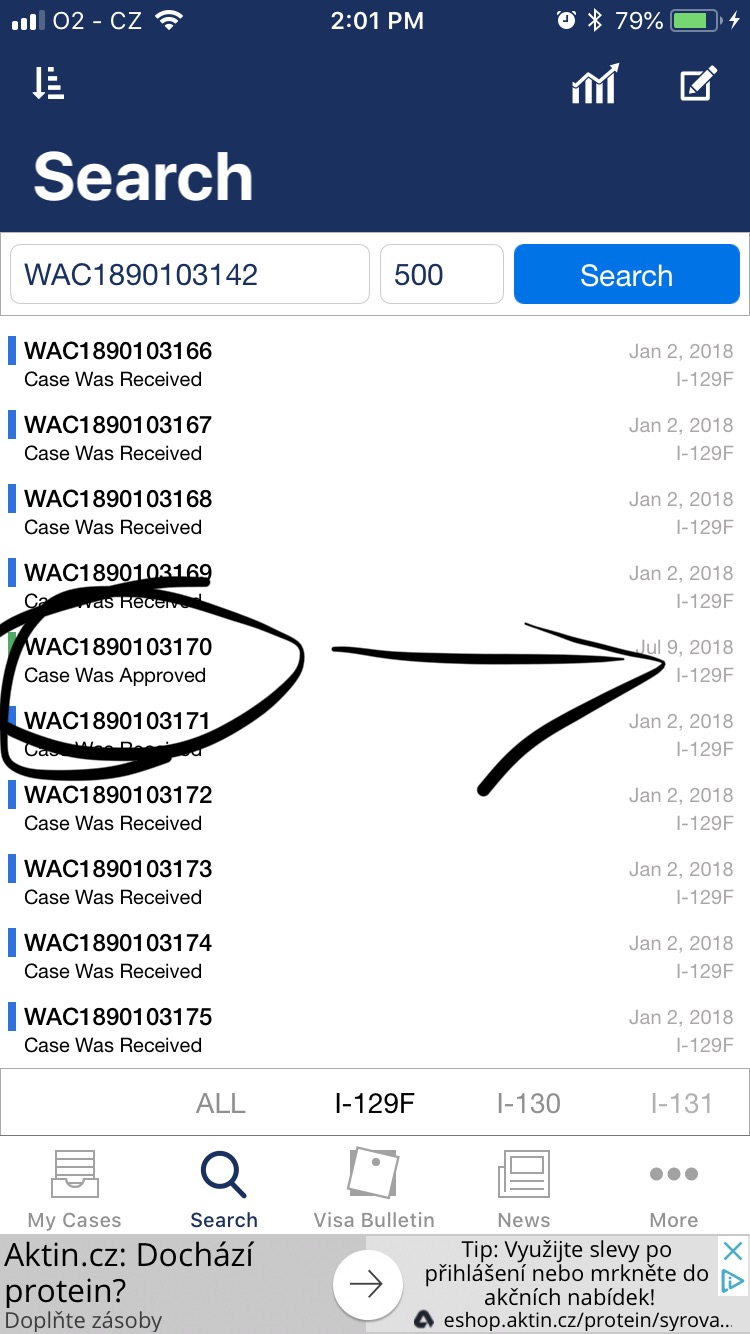View case WAC1890103172 details
This screenshot has width=750, height=1334.
[x=375, y=809]
